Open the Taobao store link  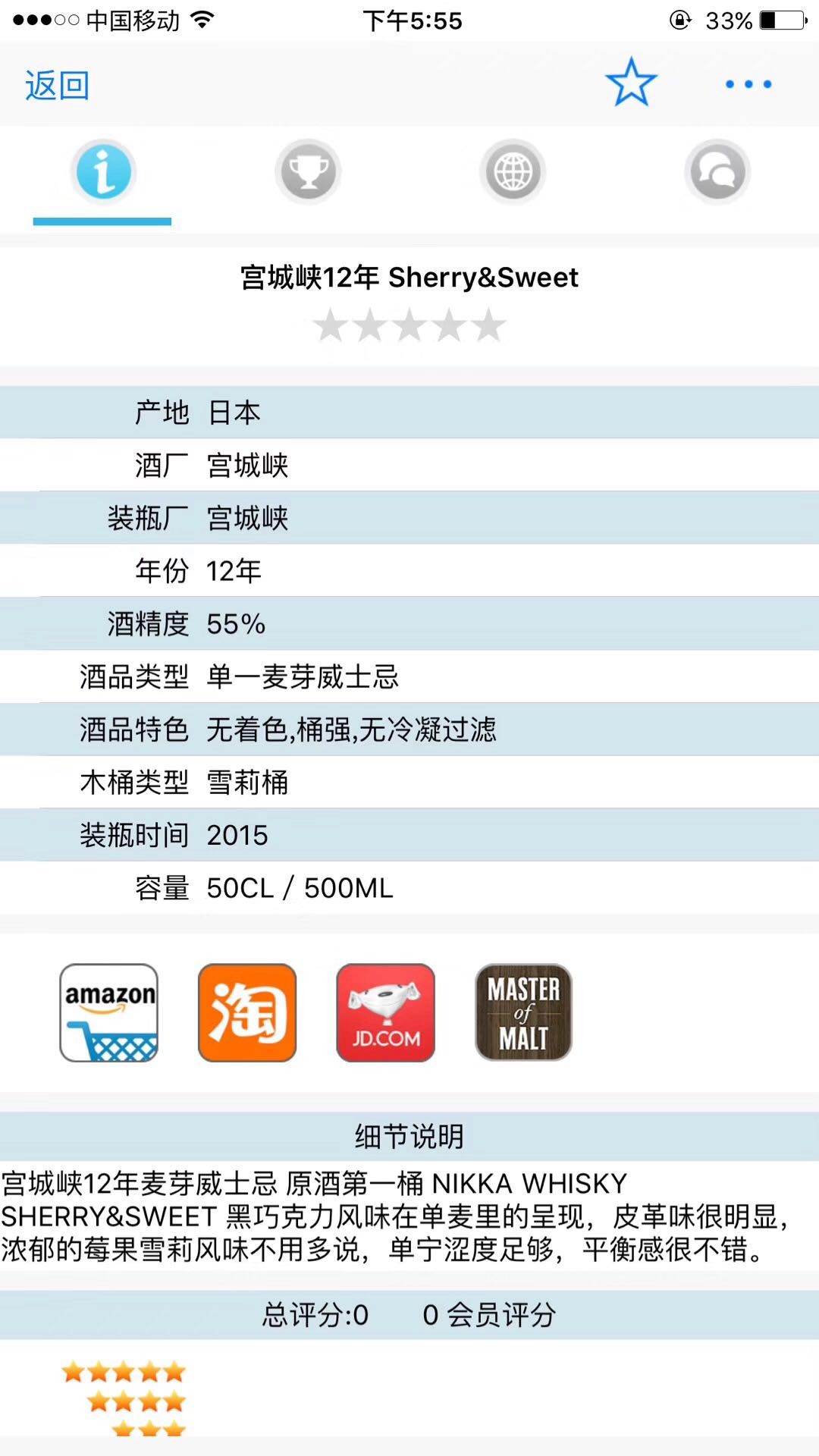[x=247, y=1012]
